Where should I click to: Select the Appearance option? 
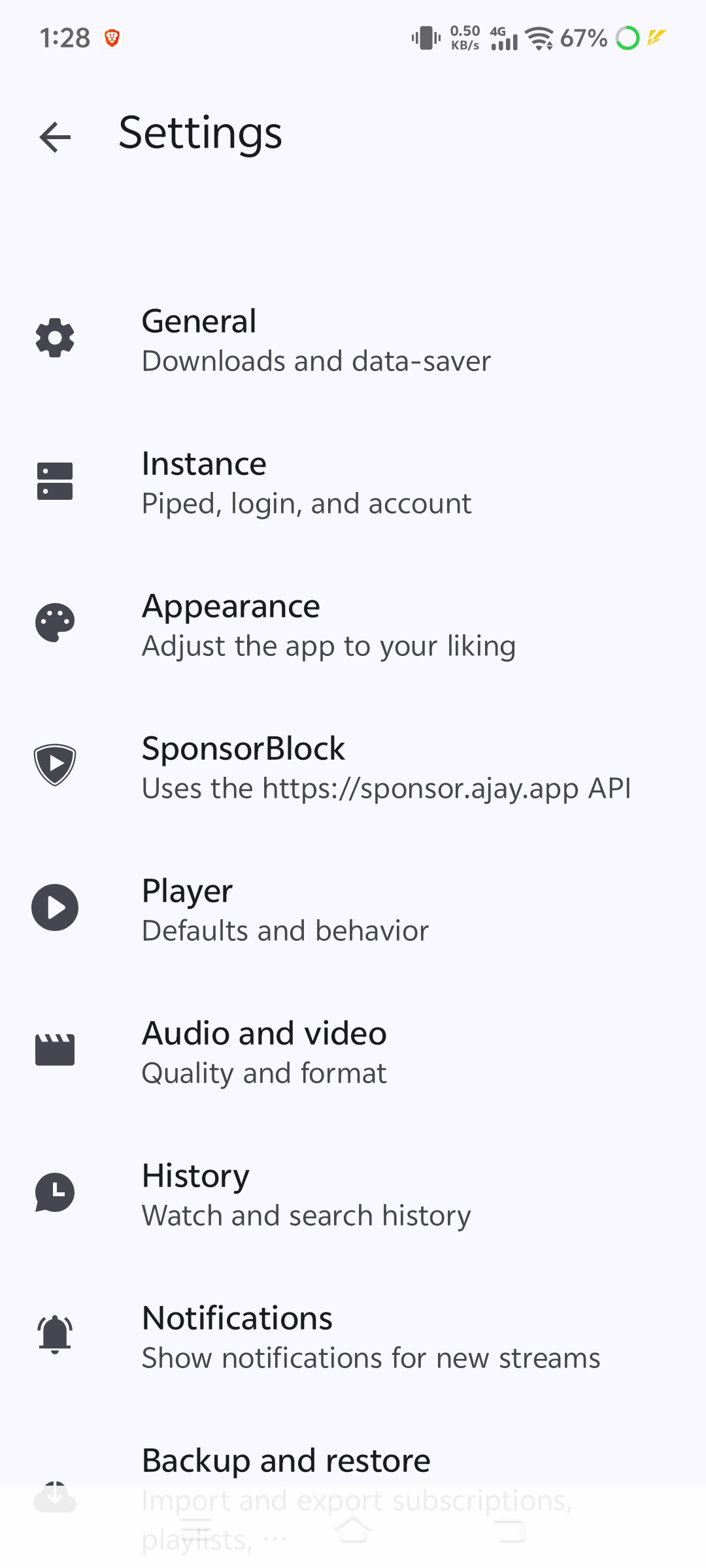pyautogui.click(x=329, y=625)
